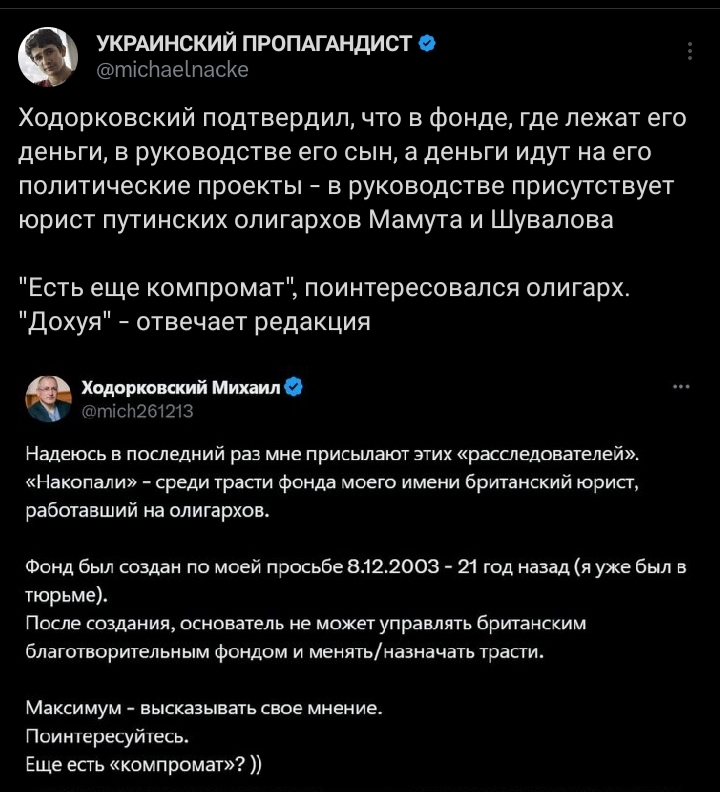Image resolution: width=720 pixels, height=792 pixels.
Task: Open the tweet's overflow menu
Action: tap(690, 53)
